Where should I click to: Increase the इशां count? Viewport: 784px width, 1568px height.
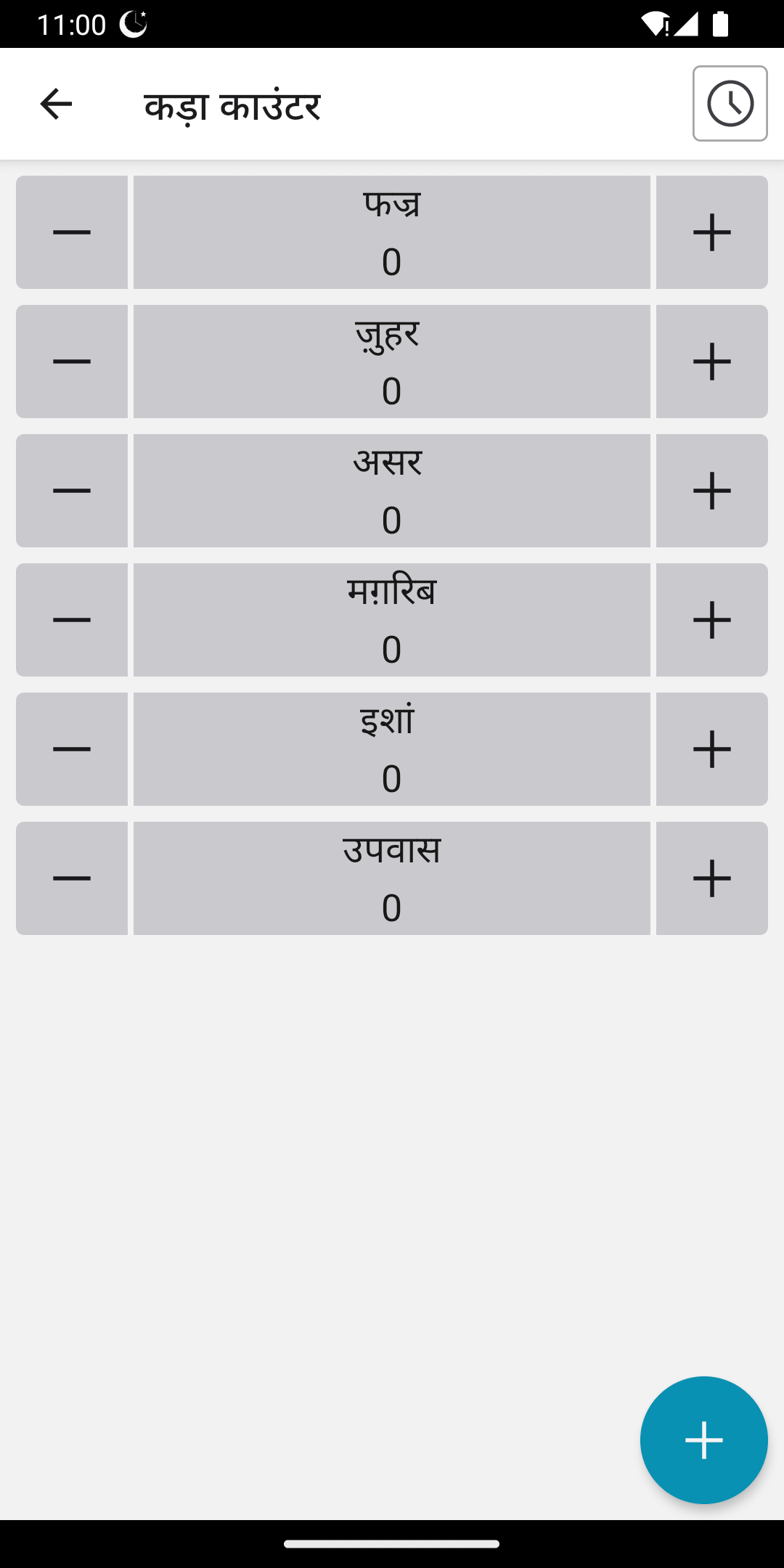711,749
